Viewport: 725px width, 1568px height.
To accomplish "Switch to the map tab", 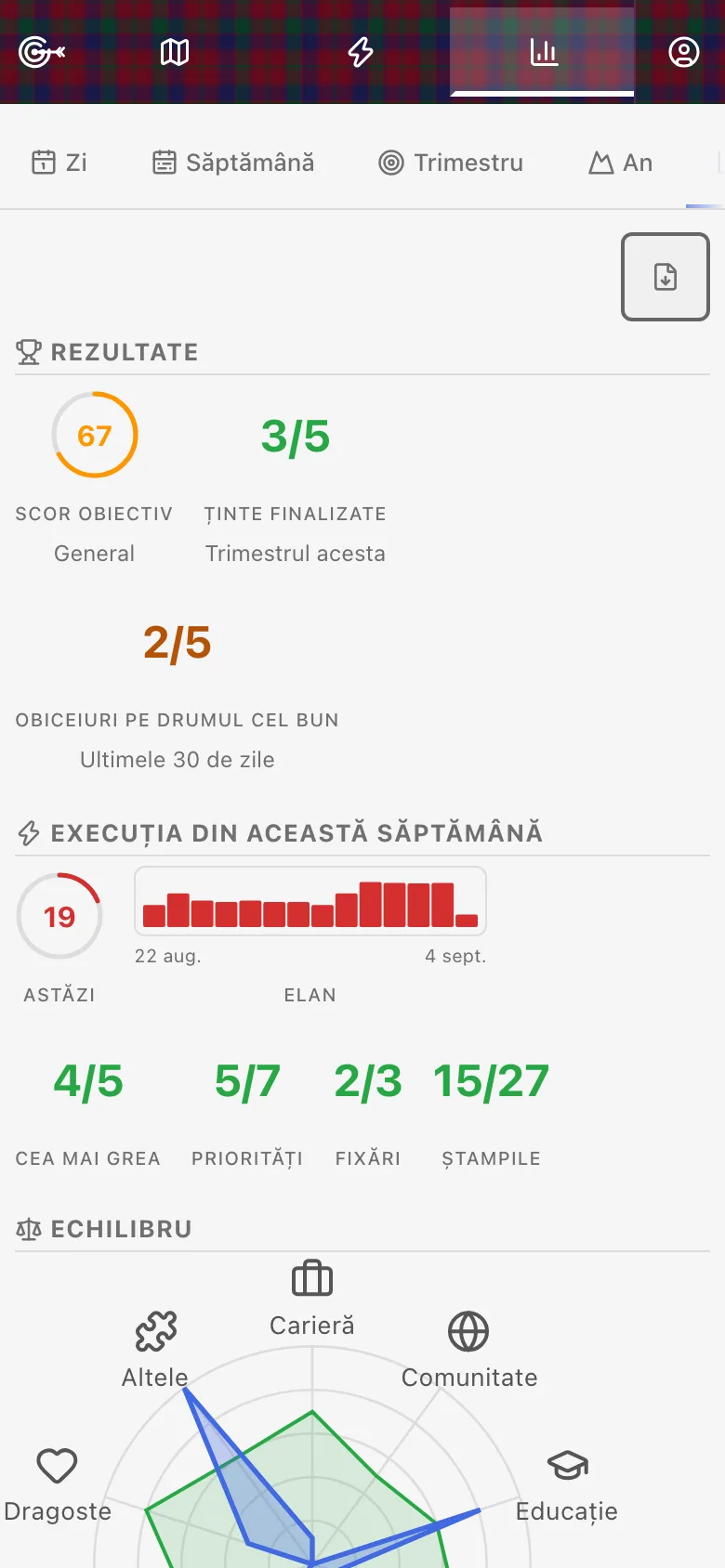I will click(x=175, y=52).
